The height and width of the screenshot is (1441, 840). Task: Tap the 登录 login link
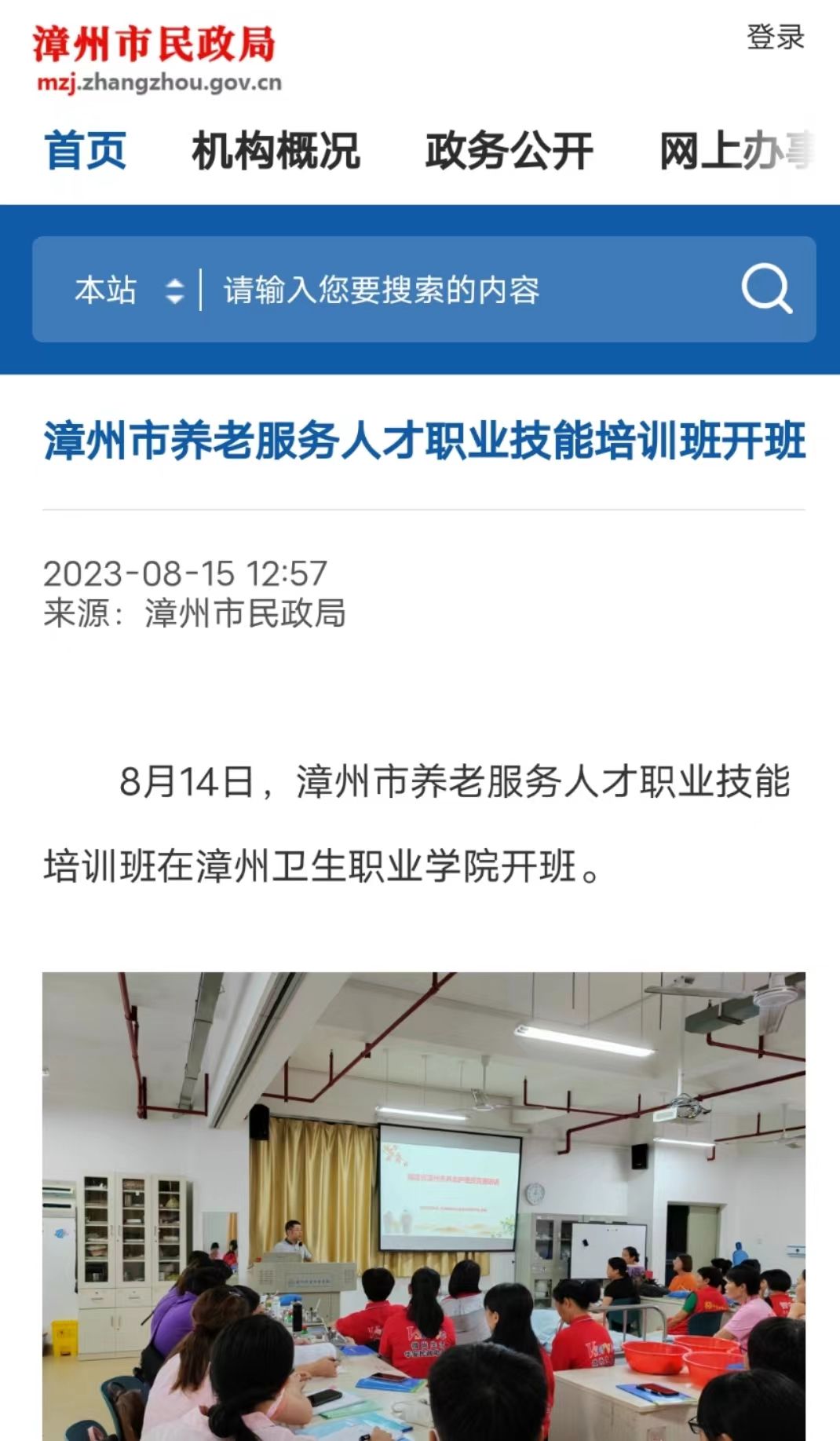coord(775,37)
